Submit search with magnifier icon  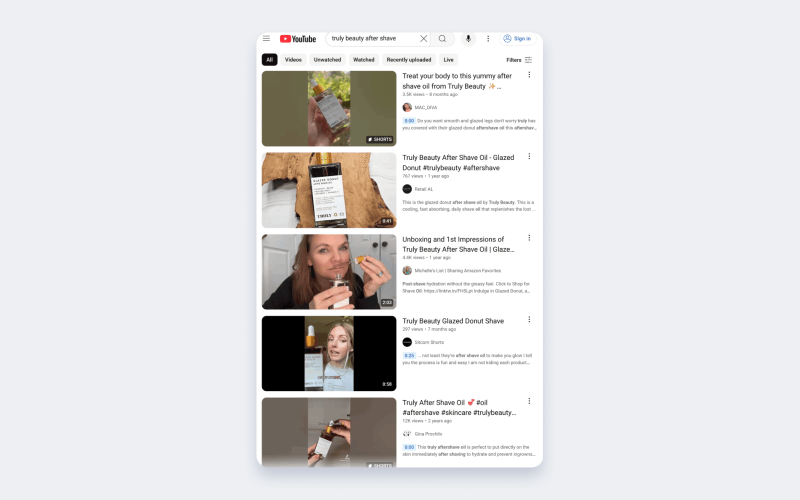443,39
